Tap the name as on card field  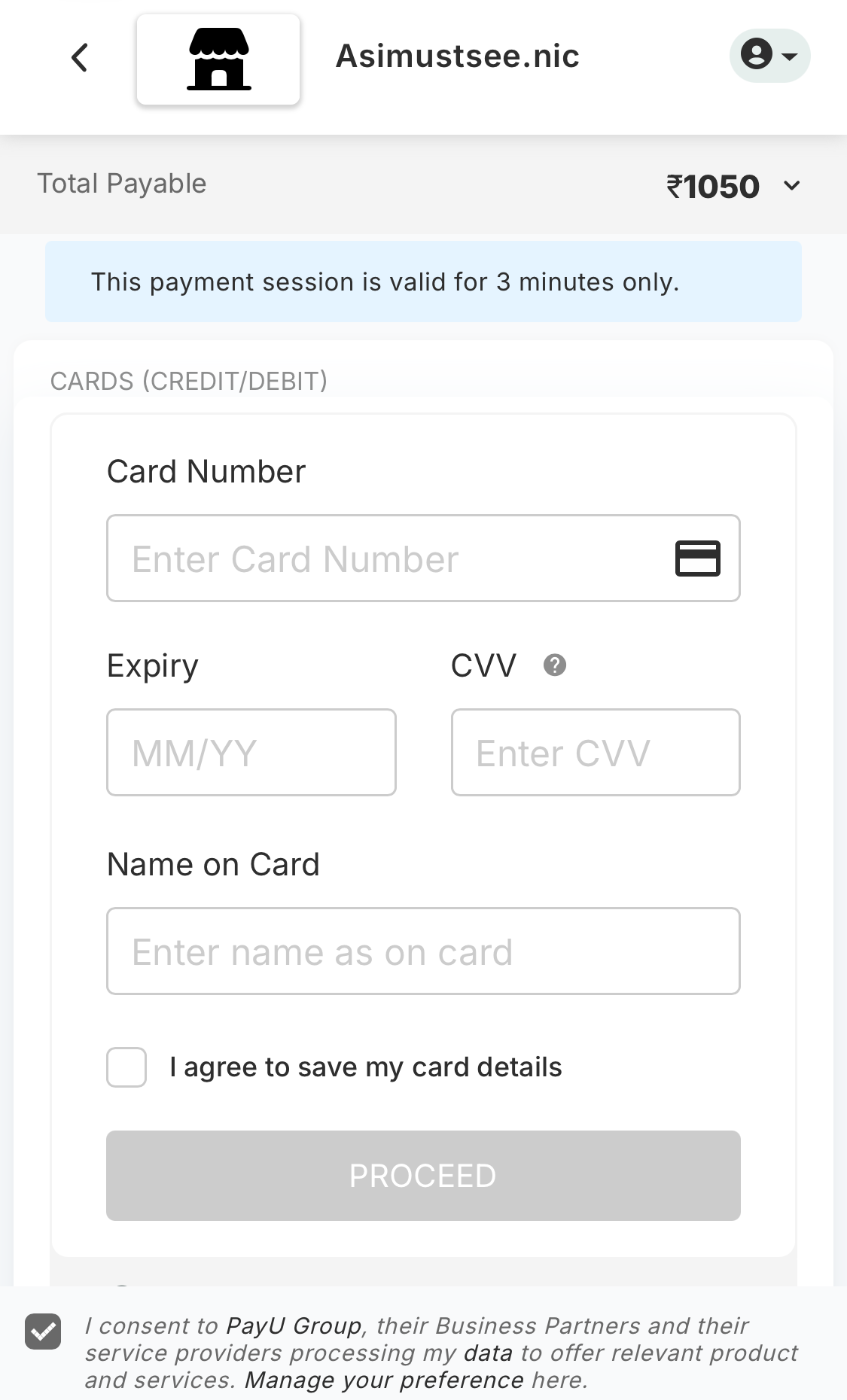[x=423, y=951]
